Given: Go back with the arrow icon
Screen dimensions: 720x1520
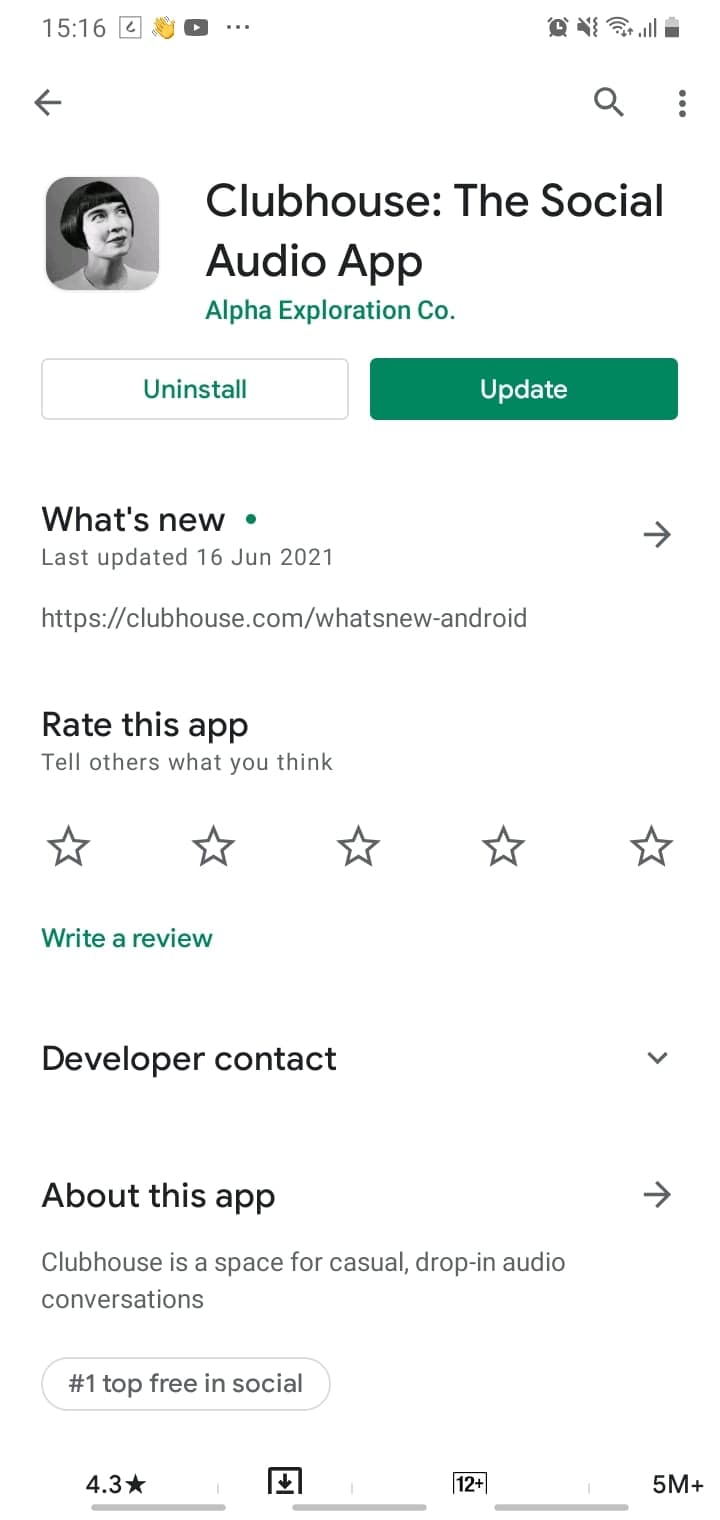Looking at the screenshot, I should (x=48, y=102).
